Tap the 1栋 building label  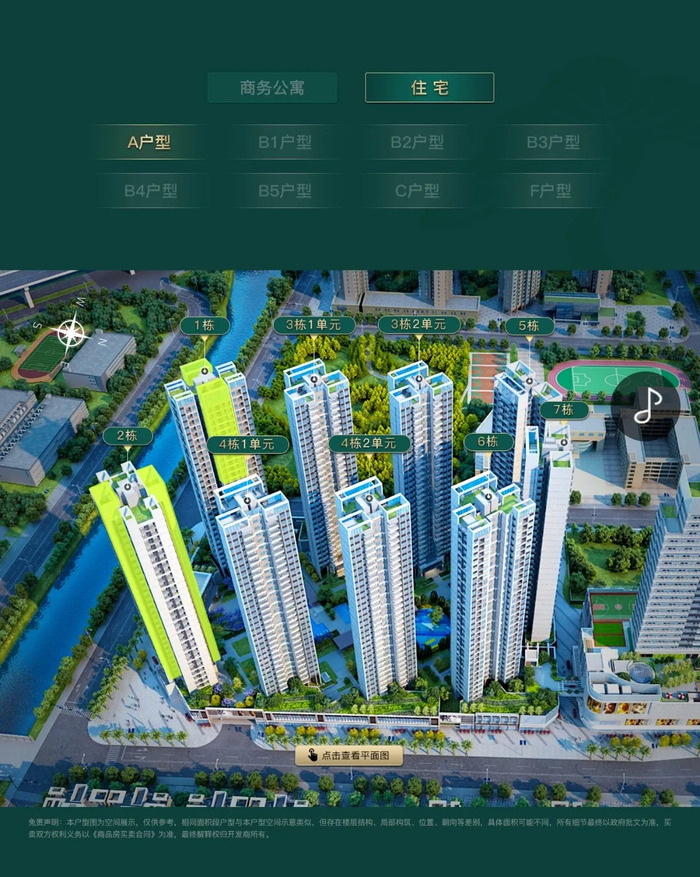click(x=205, y=325)
